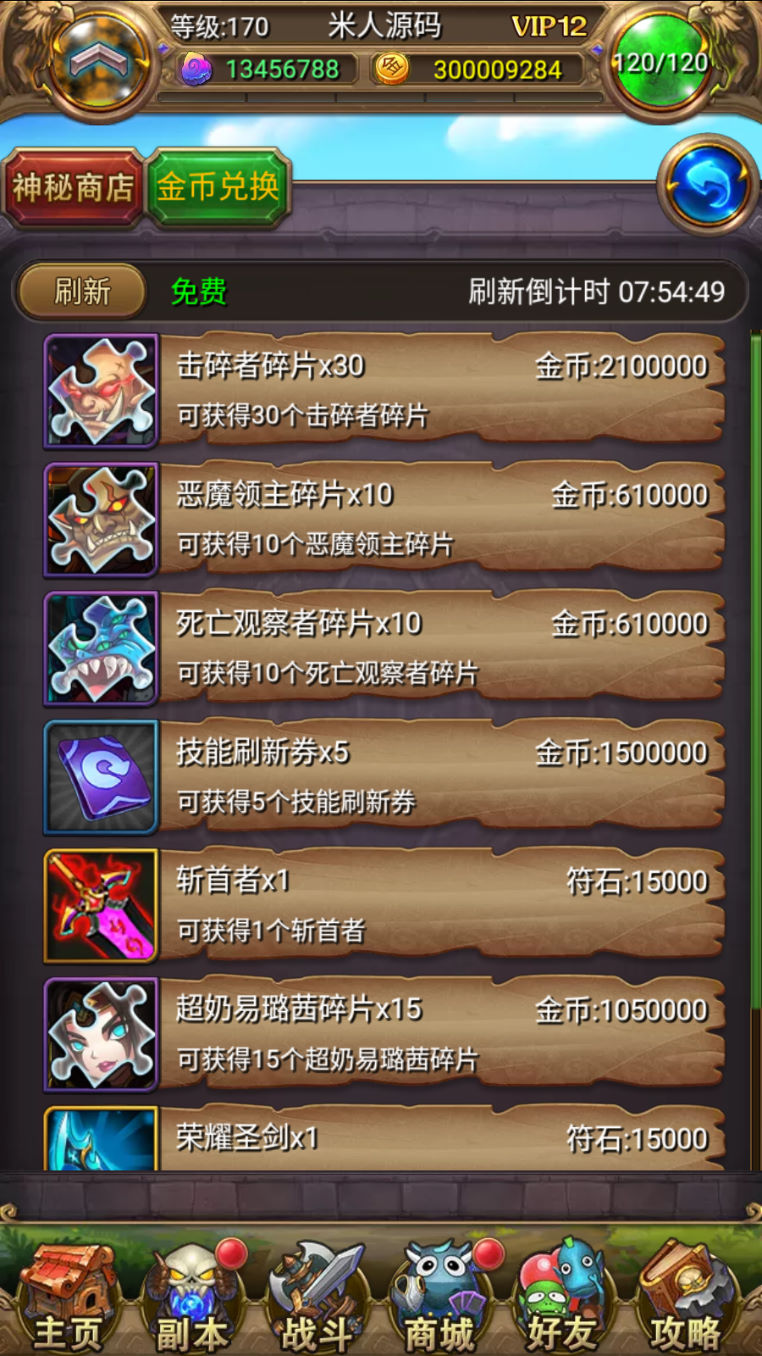Viewport: 762px width, 1356px height.
Task: Switch to the 神秘商店 tab
Action: (x=73, y=188)
